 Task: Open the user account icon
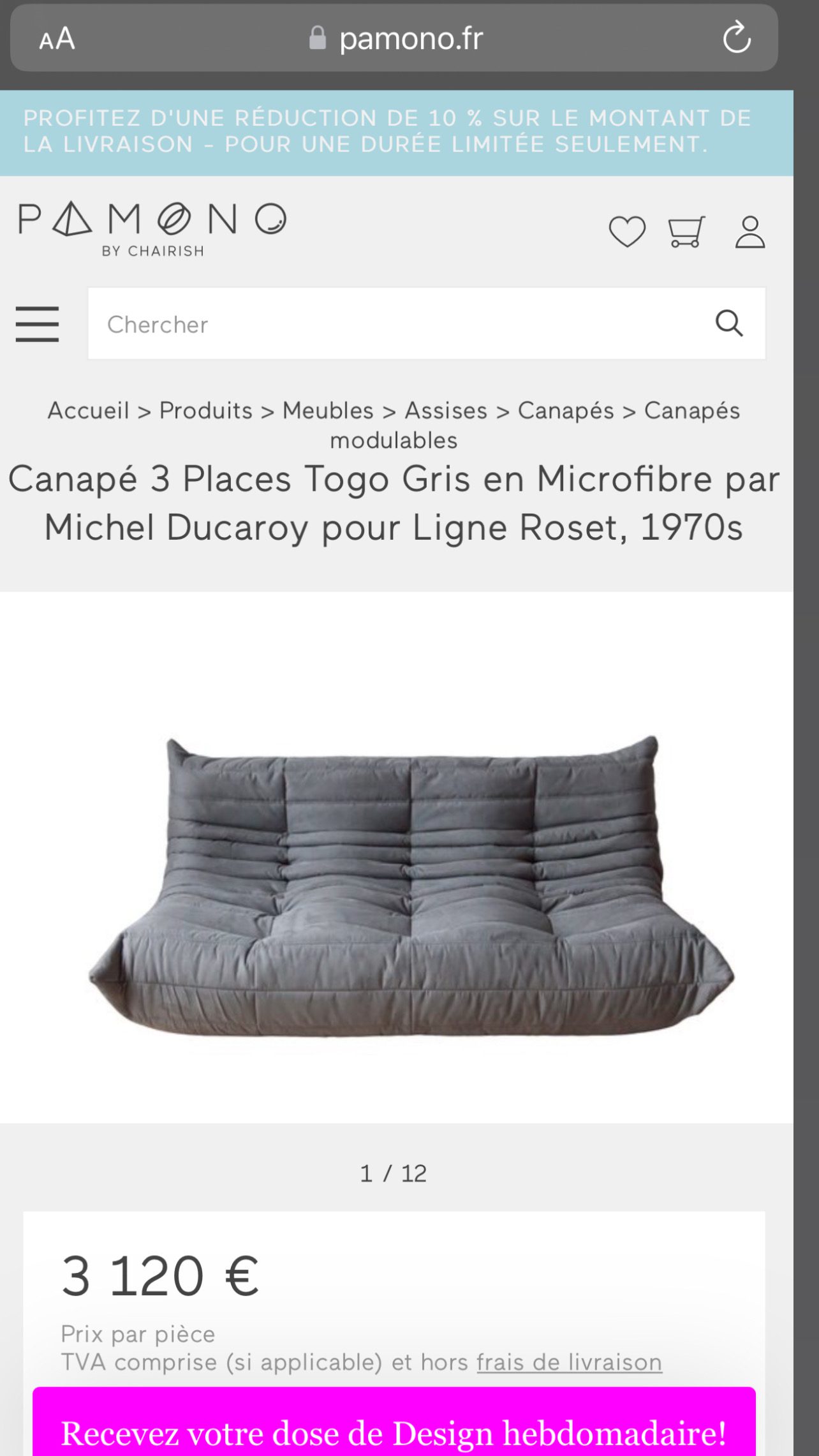click(x=750, y=231)
